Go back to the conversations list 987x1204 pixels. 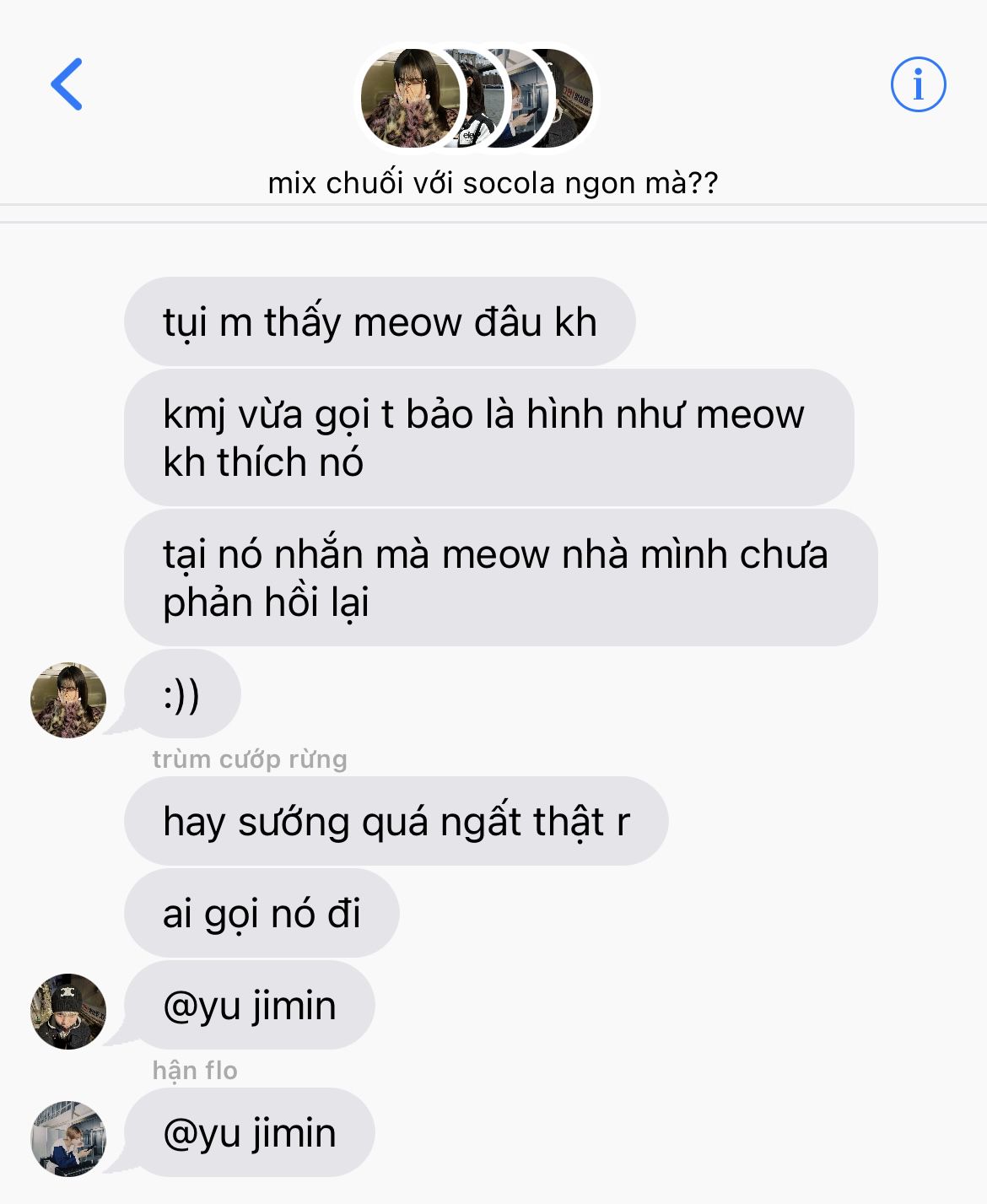click(67, 84)
